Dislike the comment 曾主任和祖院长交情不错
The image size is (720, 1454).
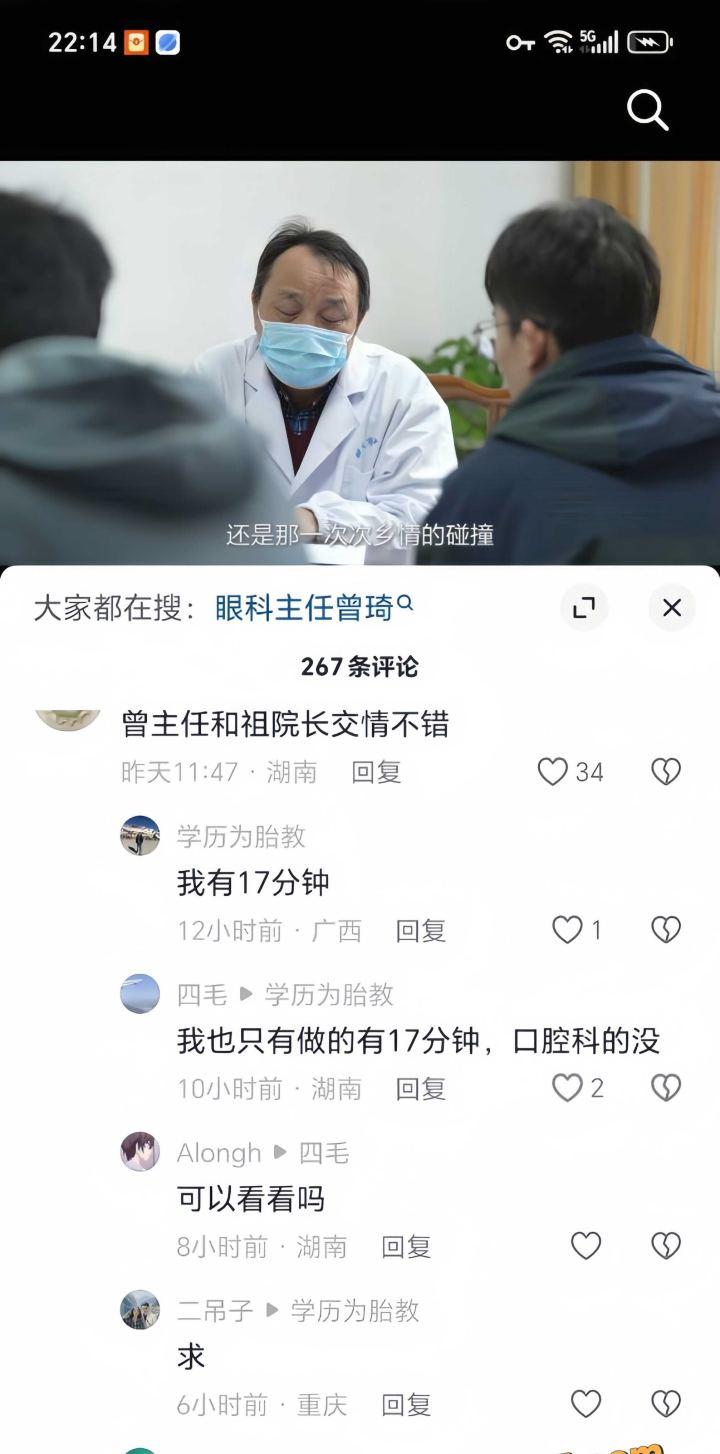pos(666,771)
